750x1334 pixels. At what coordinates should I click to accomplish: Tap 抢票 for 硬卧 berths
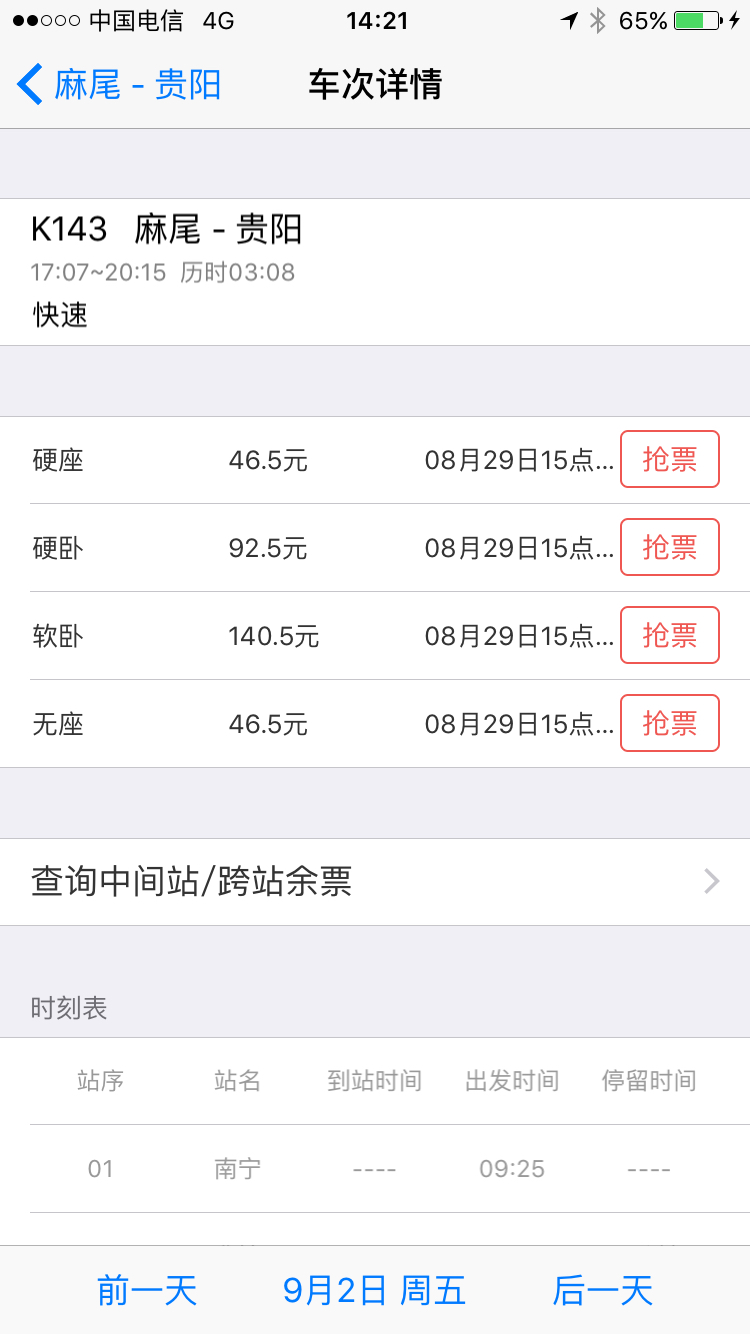coord(670,547)
